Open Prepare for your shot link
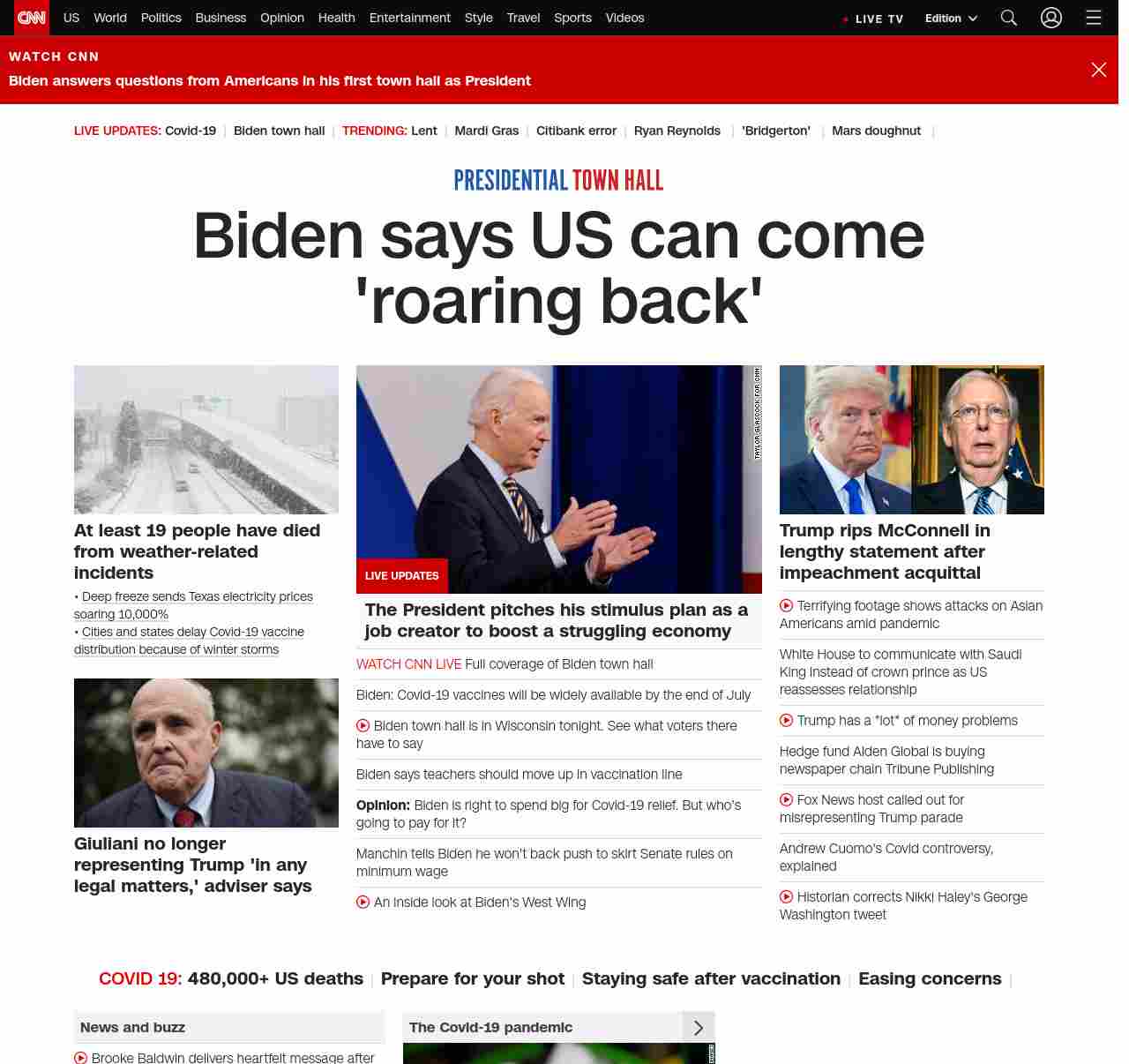 pos(472,978)
